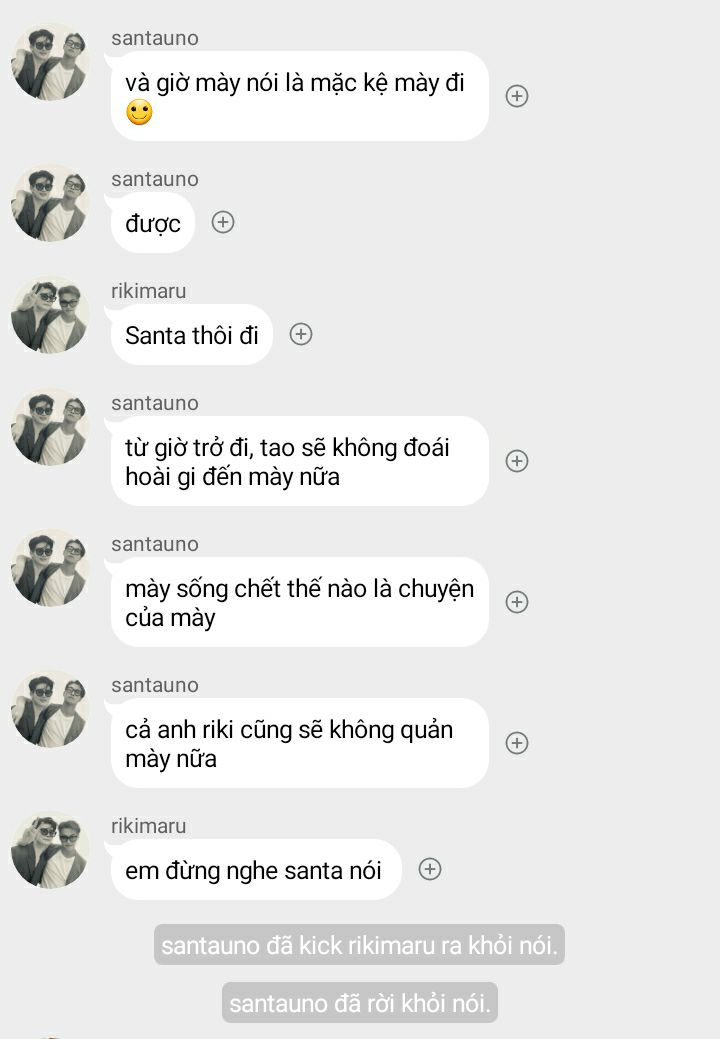Open rikimaru's avatar beside "Santa thôi đi"
This screenshot has height=1039, width=720.
pos(50,315)
